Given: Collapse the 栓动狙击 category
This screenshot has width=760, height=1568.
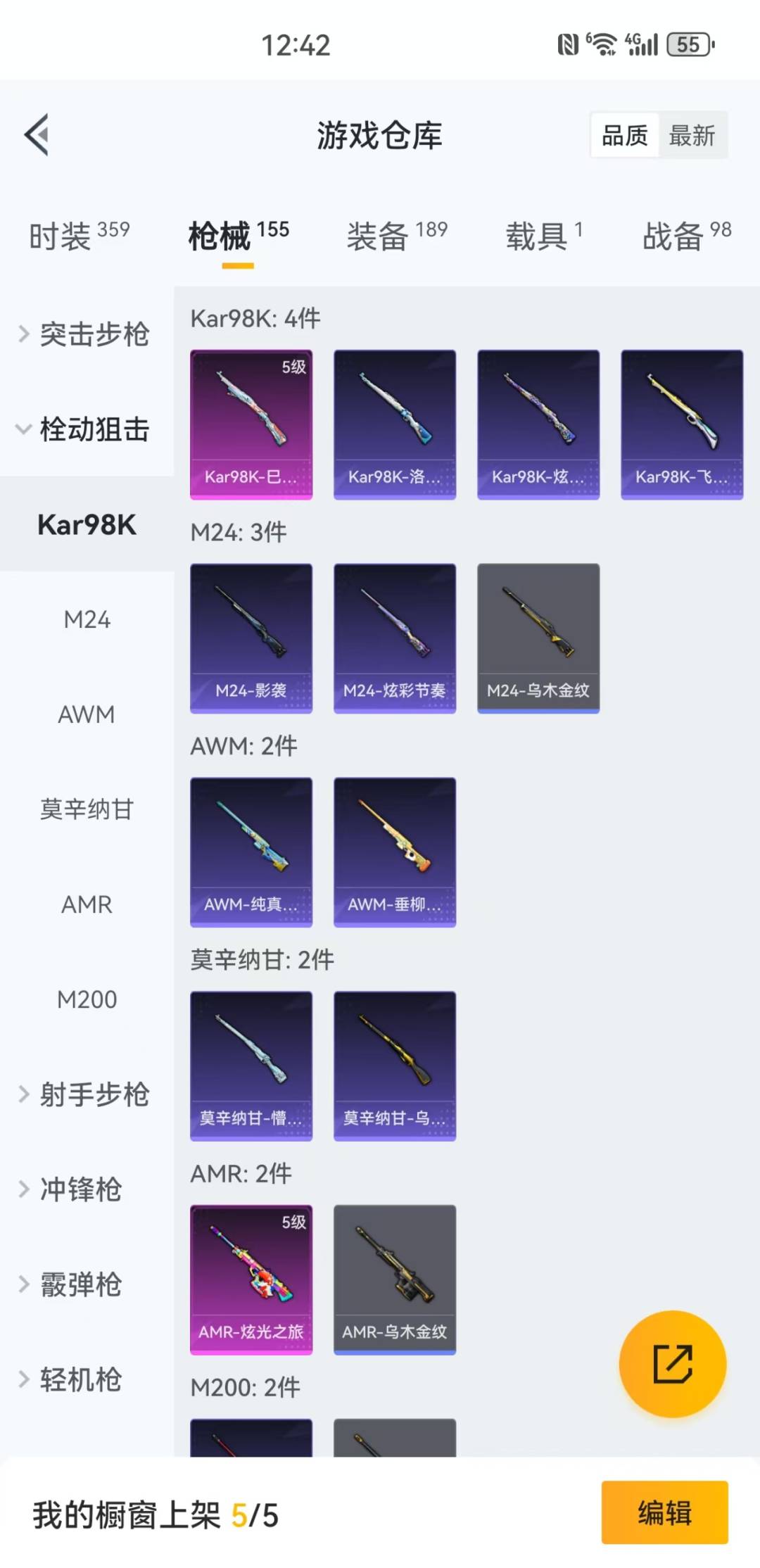Looking at the screenshot, I should [84, 429].
